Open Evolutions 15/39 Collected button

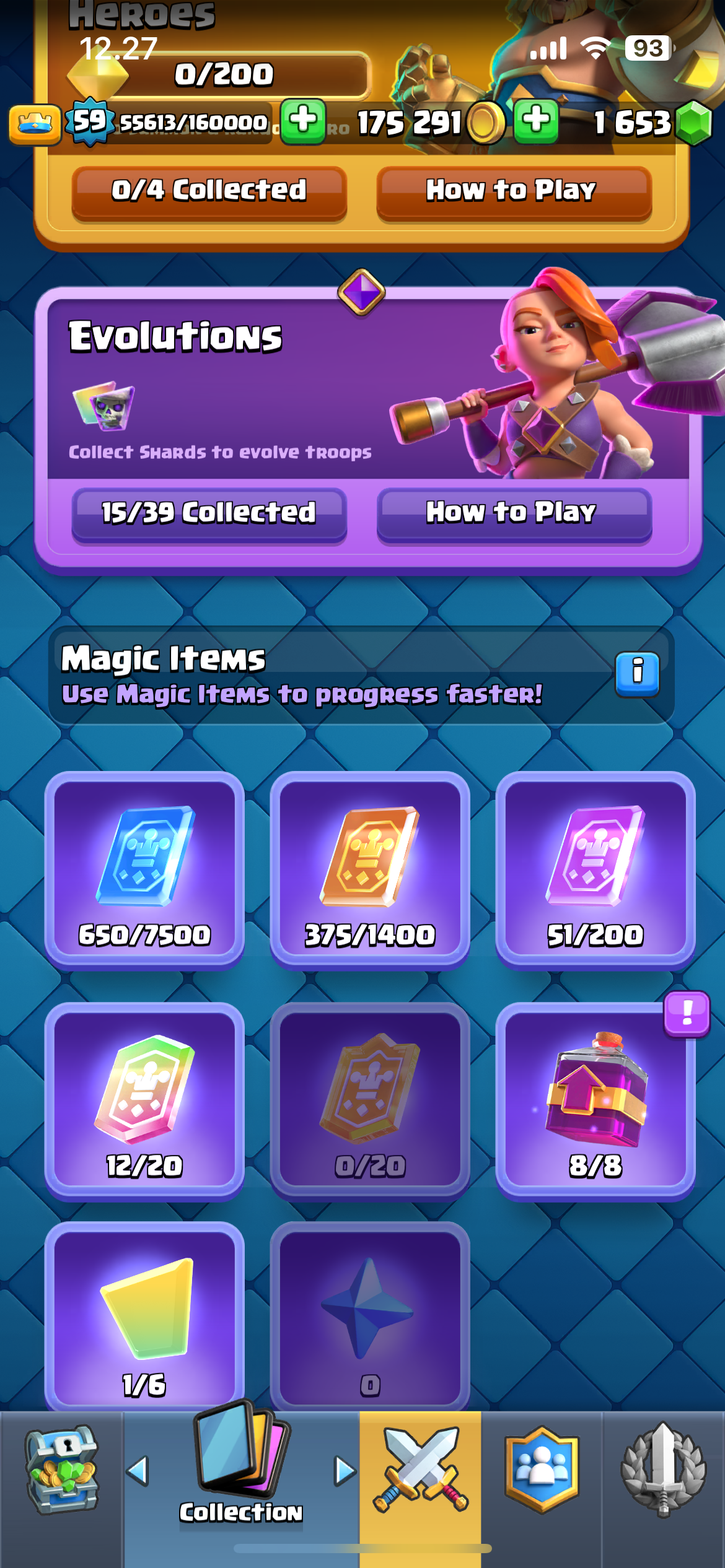pos(209,515)
